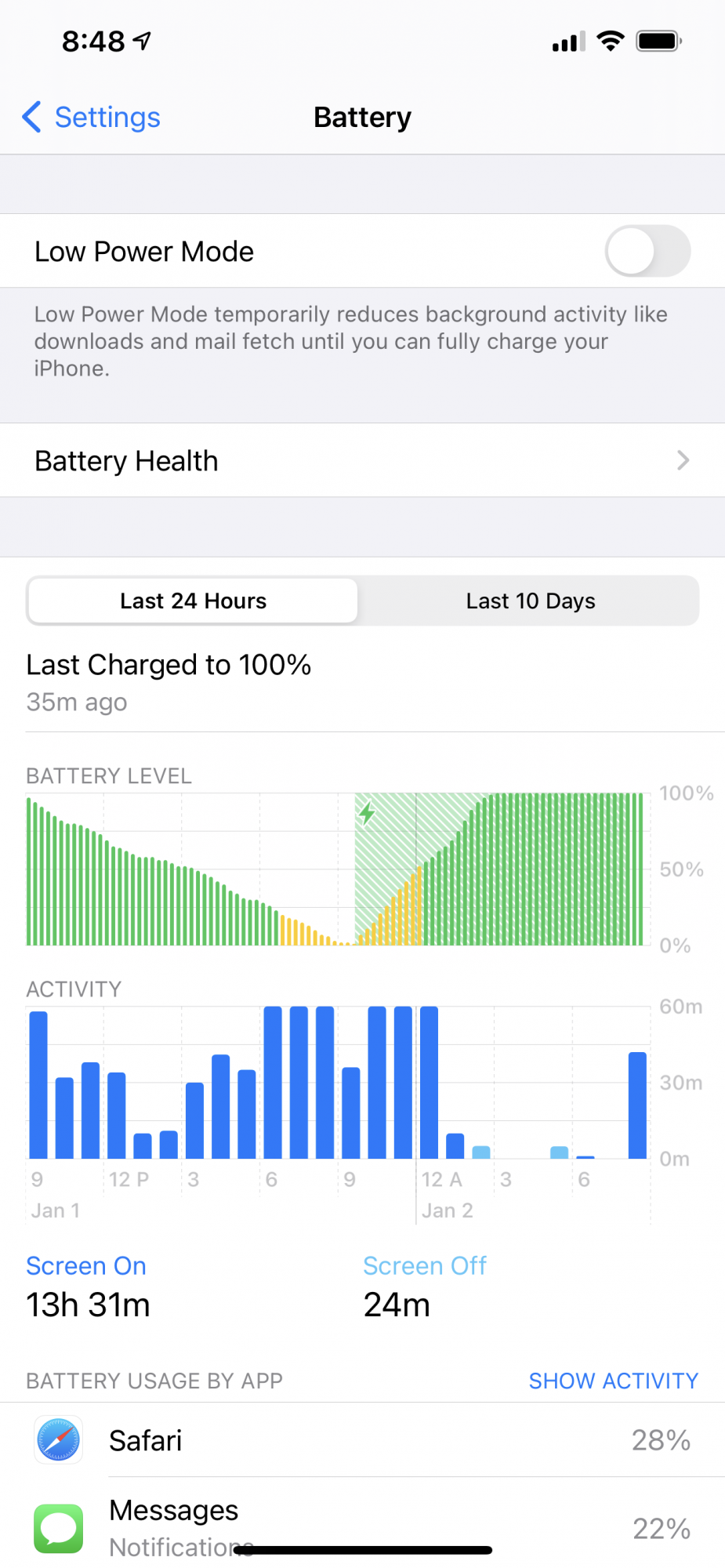Open Battery Health
This screenshot has width=725, height=1568.
362,461
